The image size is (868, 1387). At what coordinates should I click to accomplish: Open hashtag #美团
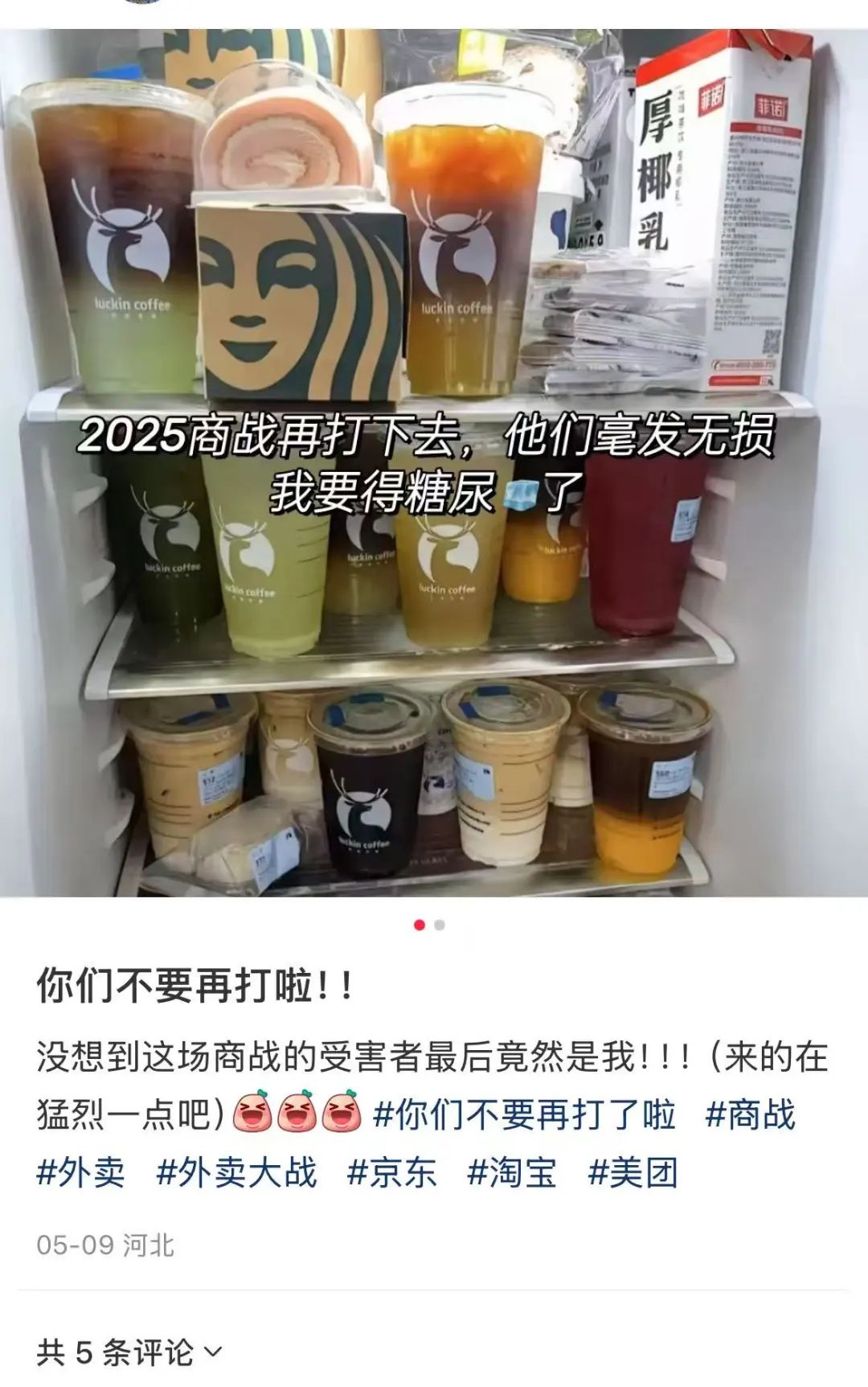click(633, 1173)
